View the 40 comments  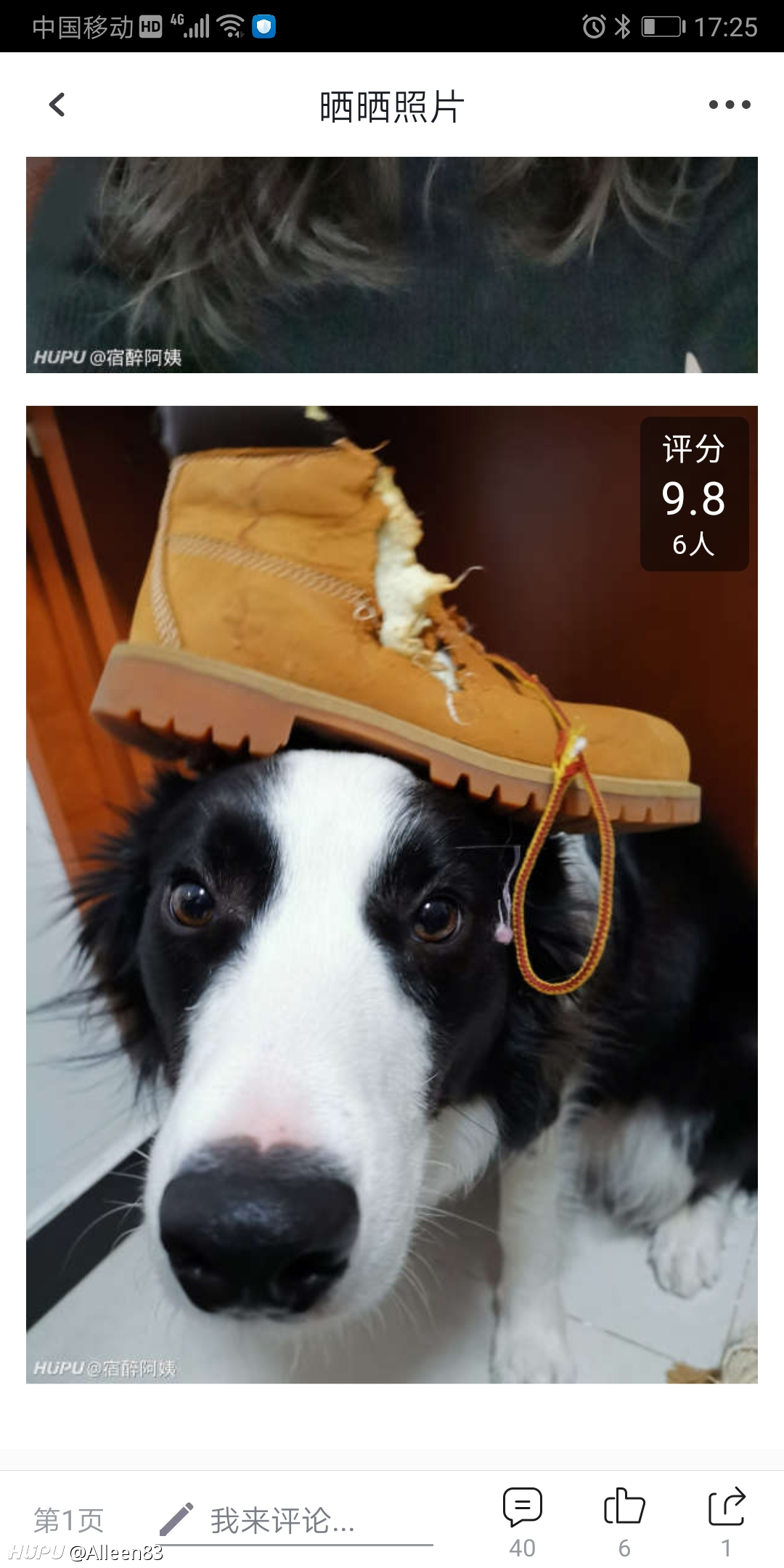click(523, 1522)
